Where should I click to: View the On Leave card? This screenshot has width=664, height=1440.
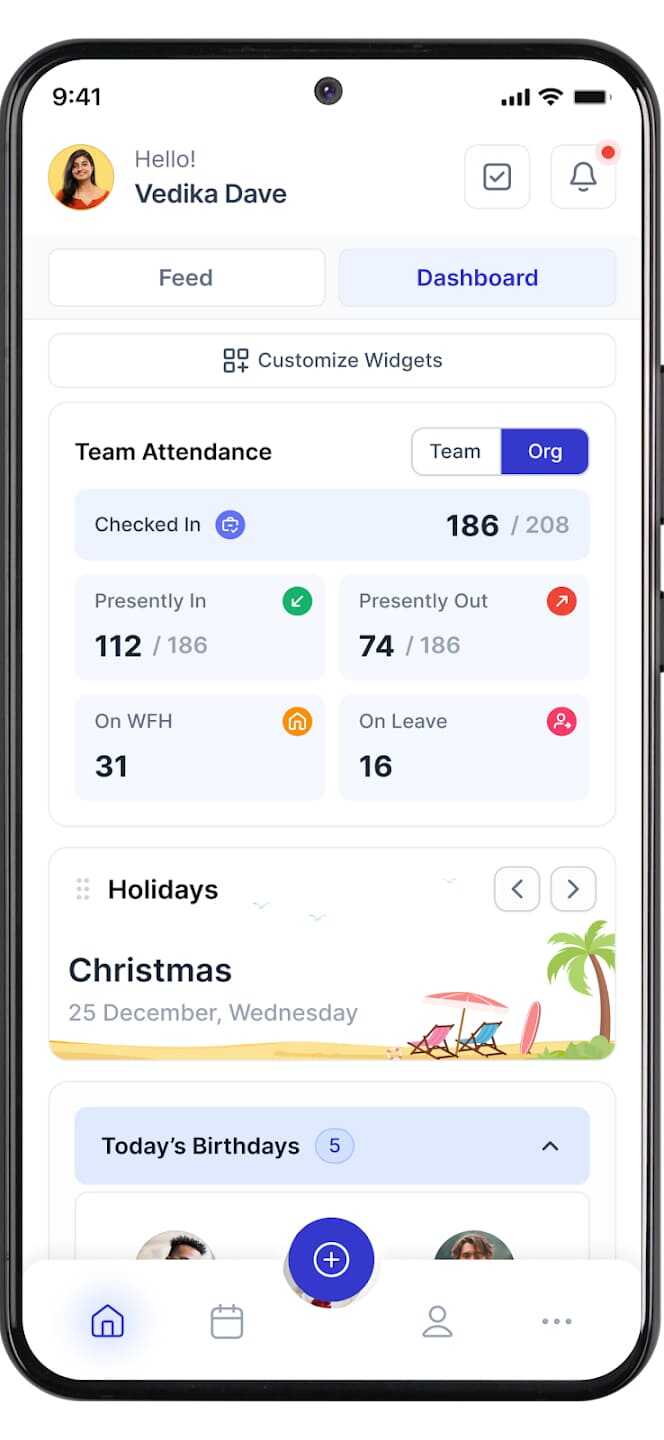(x=464, y=747)
